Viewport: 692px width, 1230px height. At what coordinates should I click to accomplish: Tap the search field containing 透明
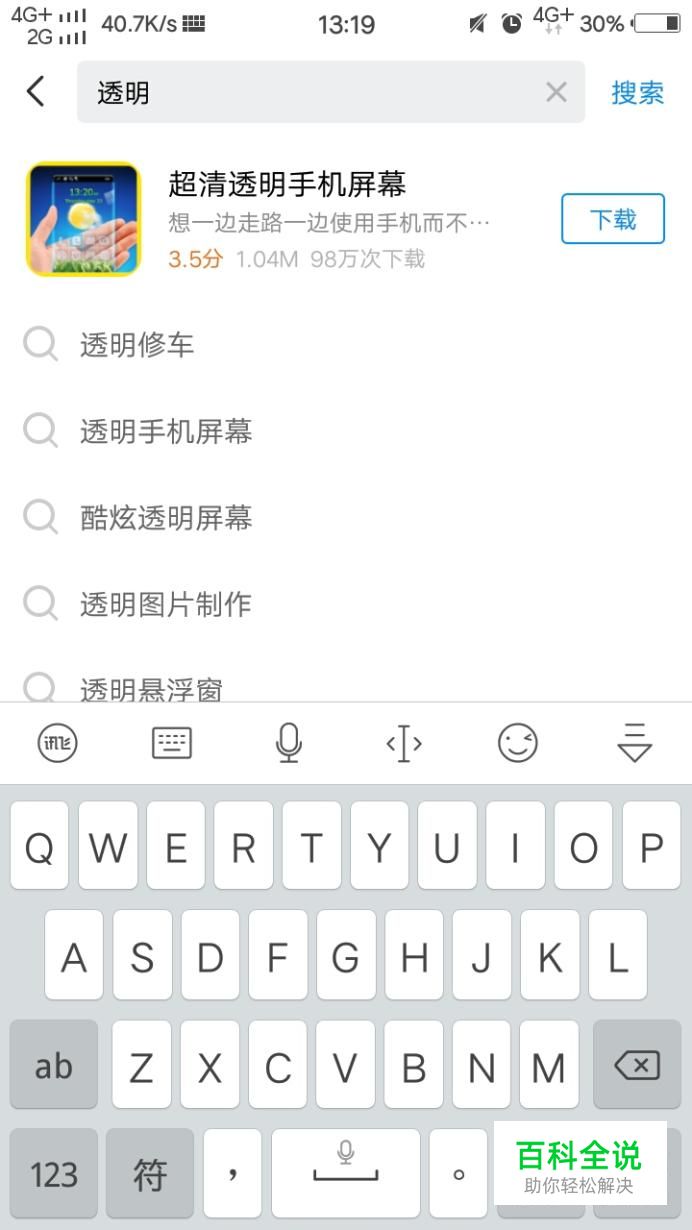[x=310, y=93]
